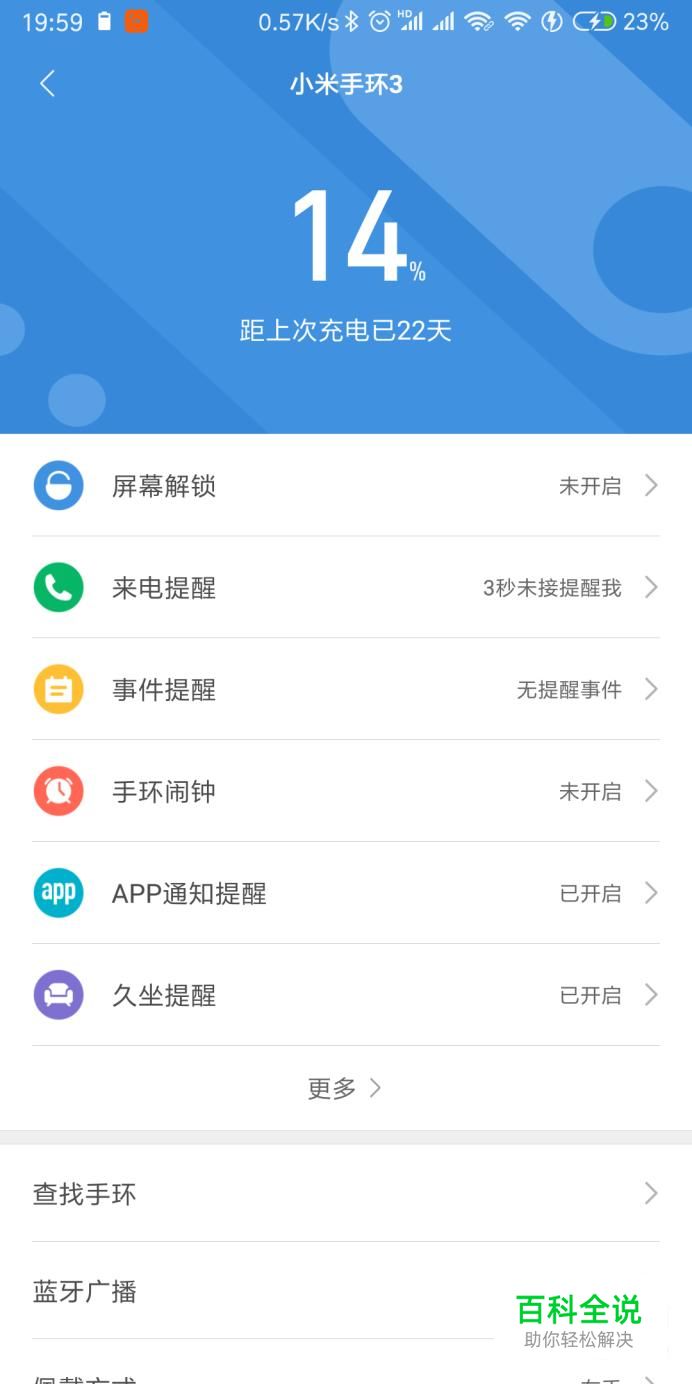The height and width of the screenshot is (1384, 692).
Task: Select 查找手环 to locate the band
Action: tap(345, 1193)
